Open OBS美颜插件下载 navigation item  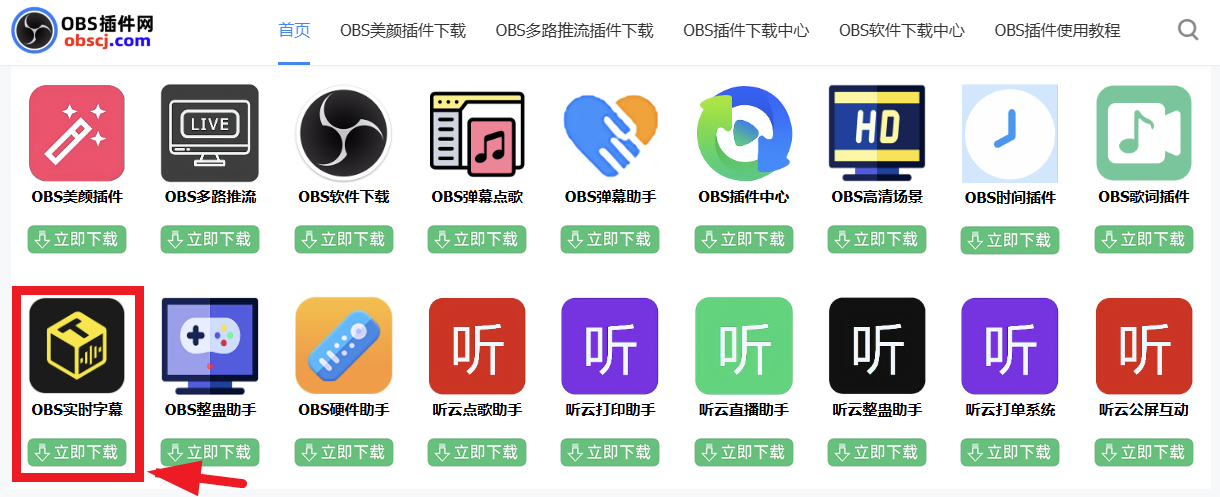[403, 30]
